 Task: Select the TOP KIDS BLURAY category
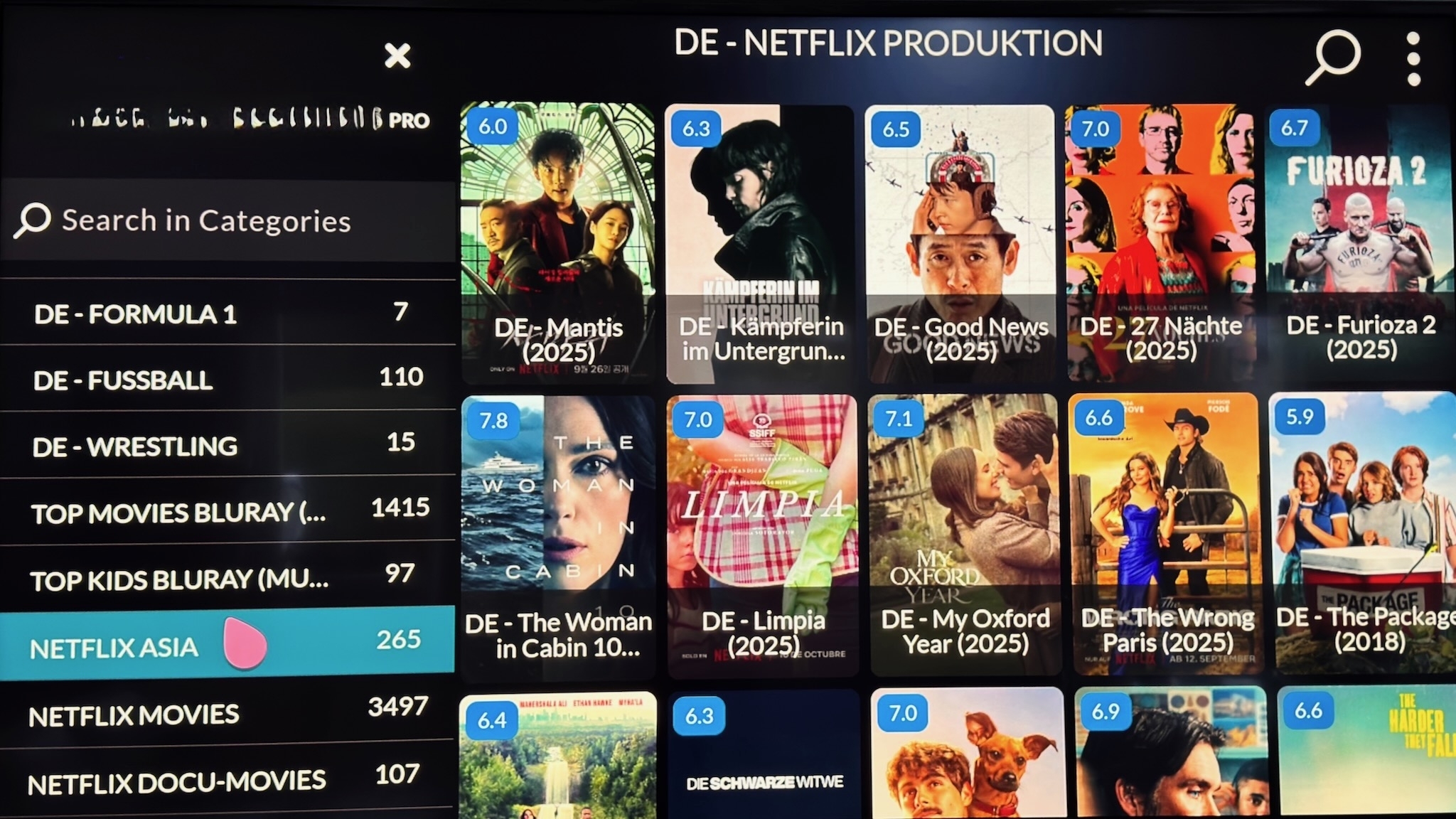coord(227,578)
